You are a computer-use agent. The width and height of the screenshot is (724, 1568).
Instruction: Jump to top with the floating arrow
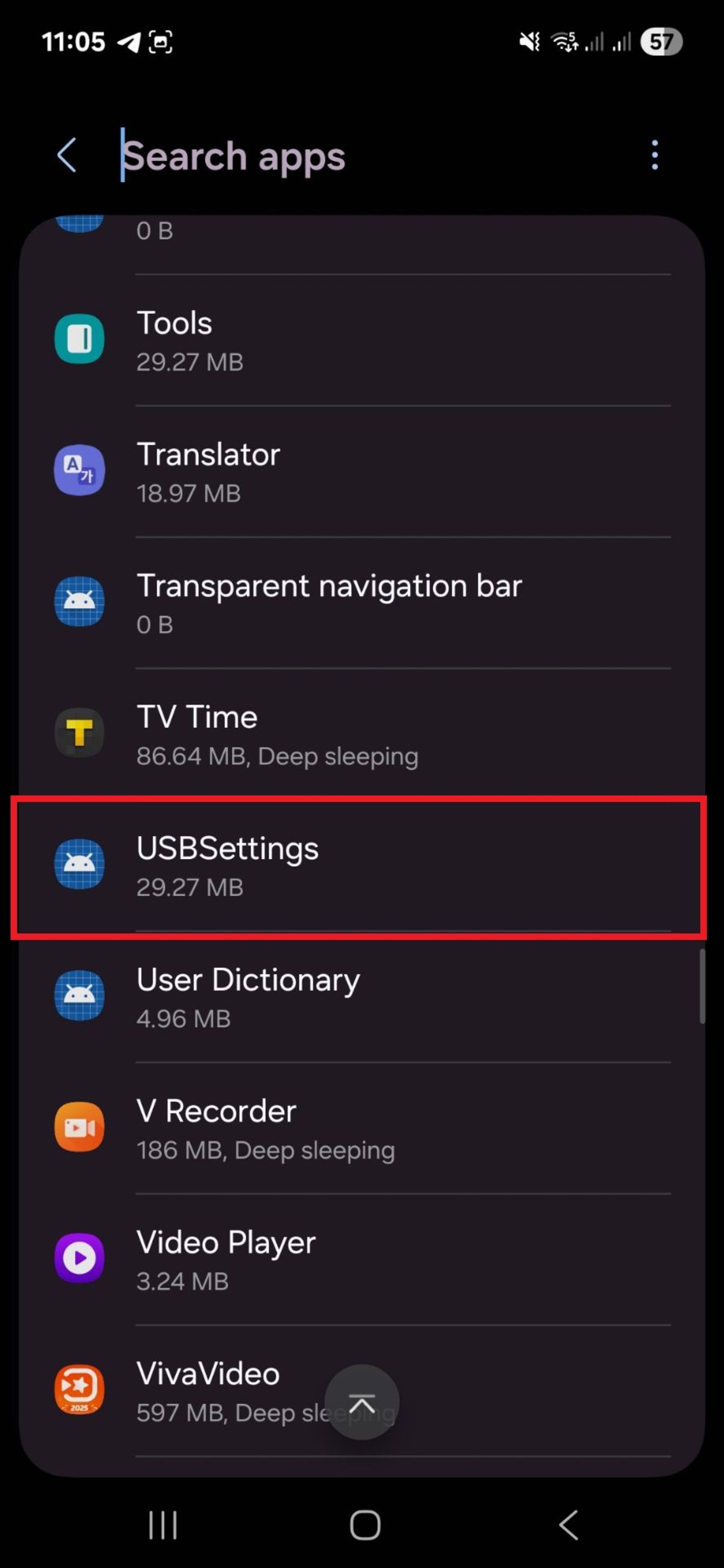(x=362, y=1403)
